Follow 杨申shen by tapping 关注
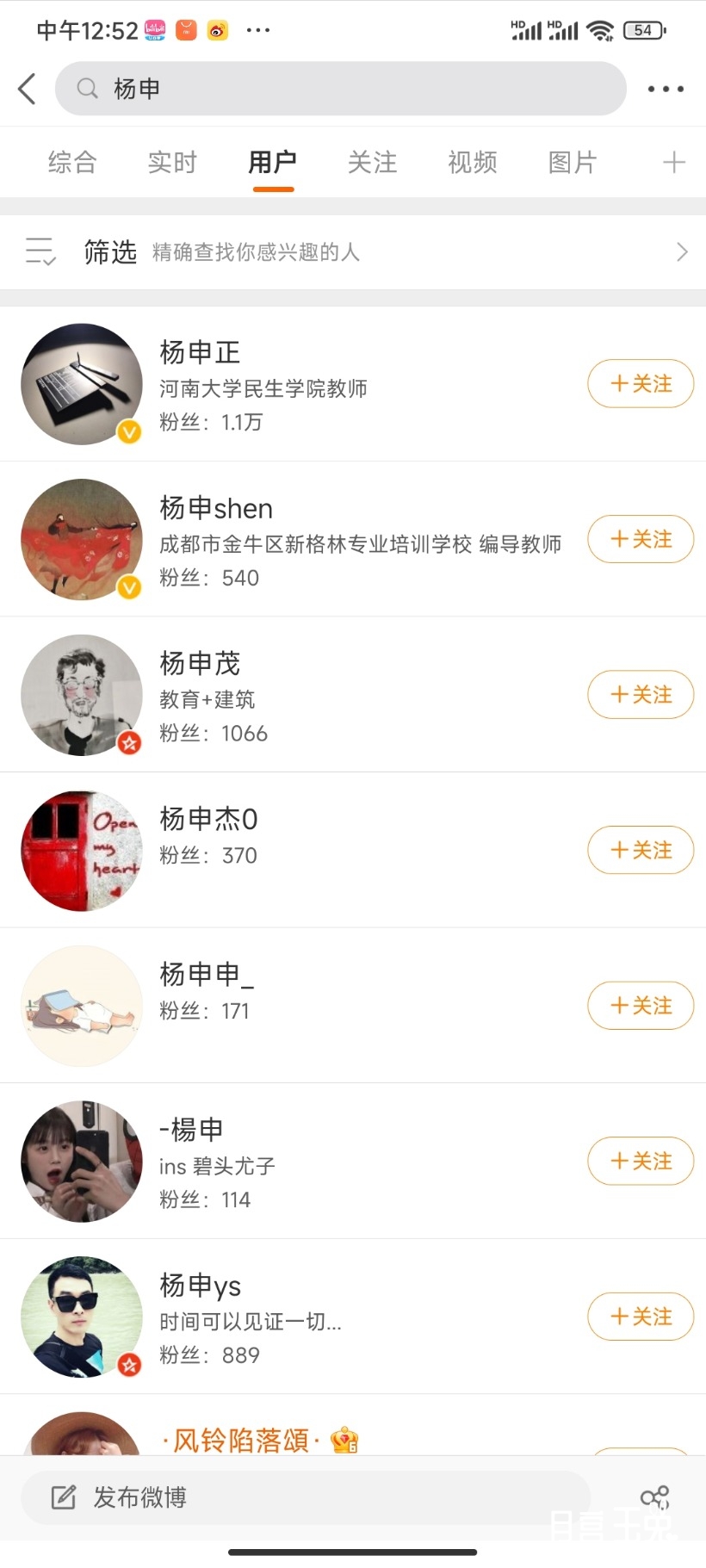 pos(641,539)
